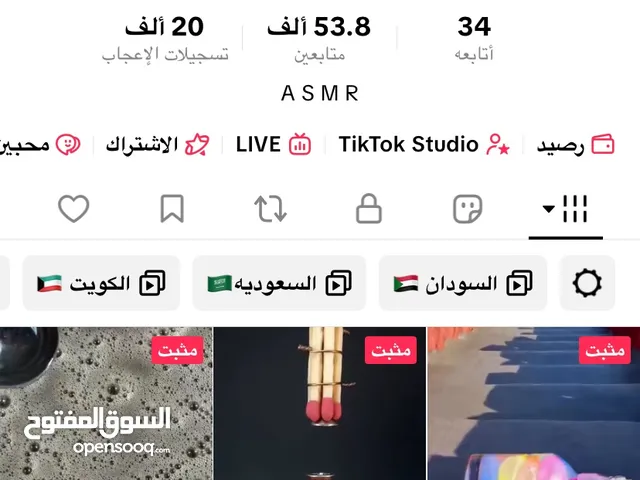Switch to the videos grid tab
640x480 pixels.
click(x=566, y=209)
